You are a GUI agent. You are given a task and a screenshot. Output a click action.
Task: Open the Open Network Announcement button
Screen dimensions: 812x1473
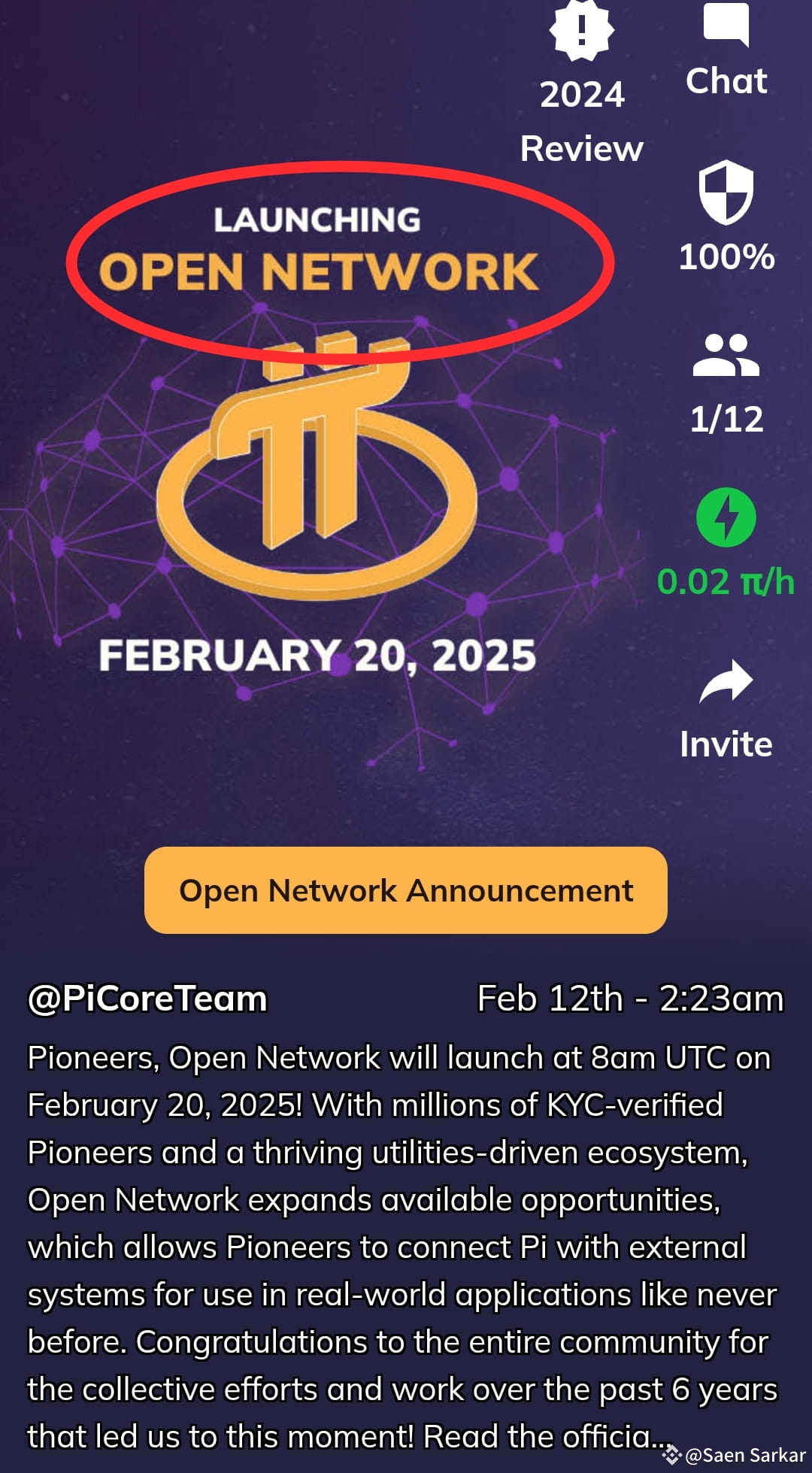[406, 892]
